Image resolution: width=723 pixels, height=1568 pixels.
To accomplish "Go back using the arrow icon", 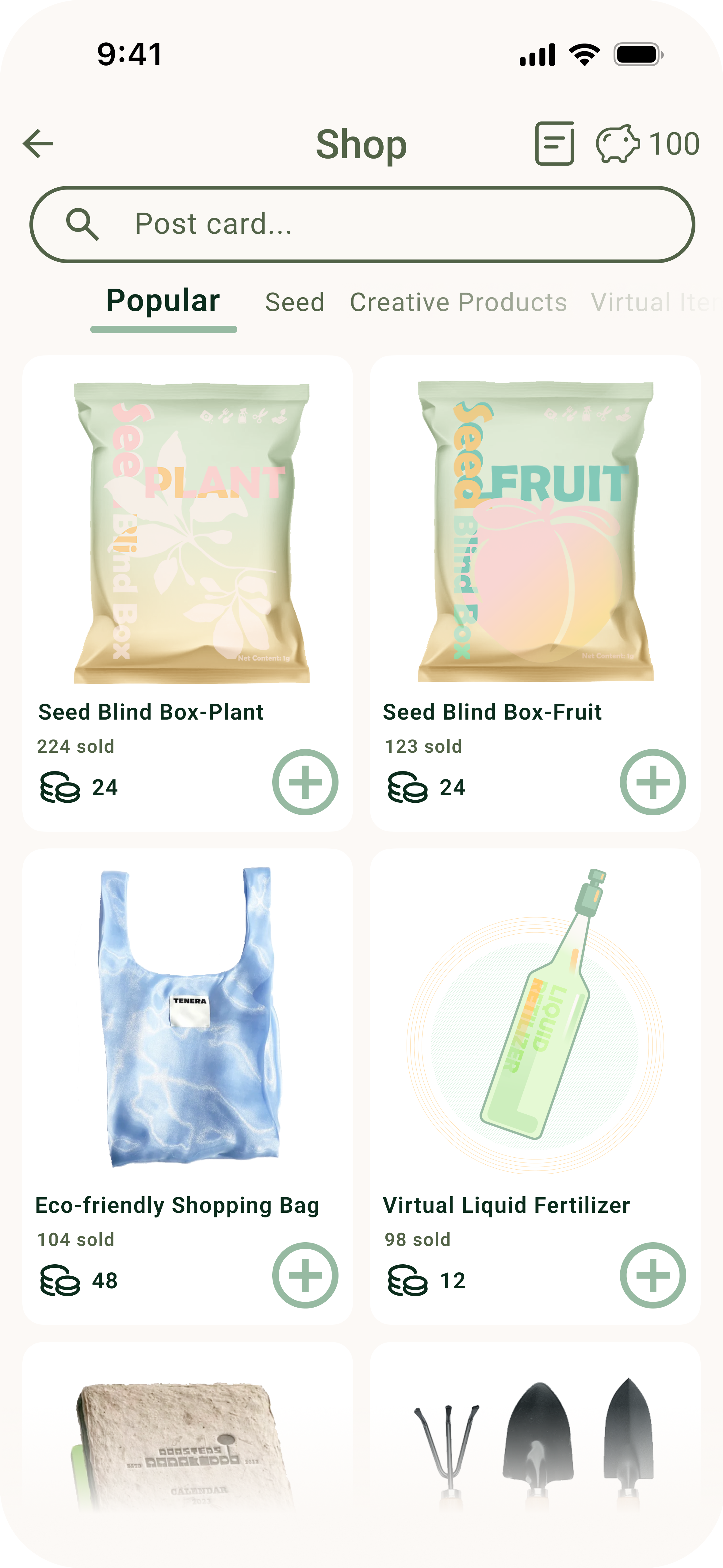I will click(38, 144).
